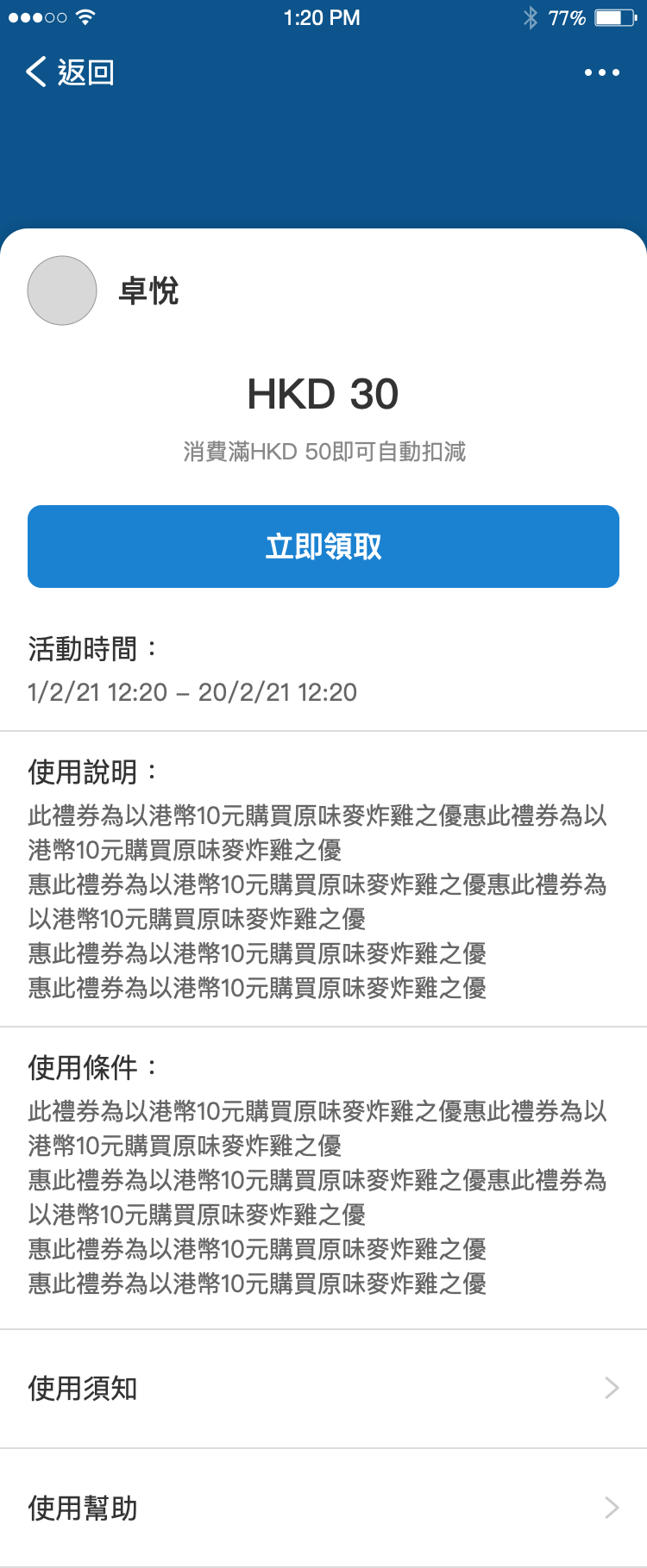
Task: Select the HKD 30 coupon amount
Action: (x=323, y=395)
